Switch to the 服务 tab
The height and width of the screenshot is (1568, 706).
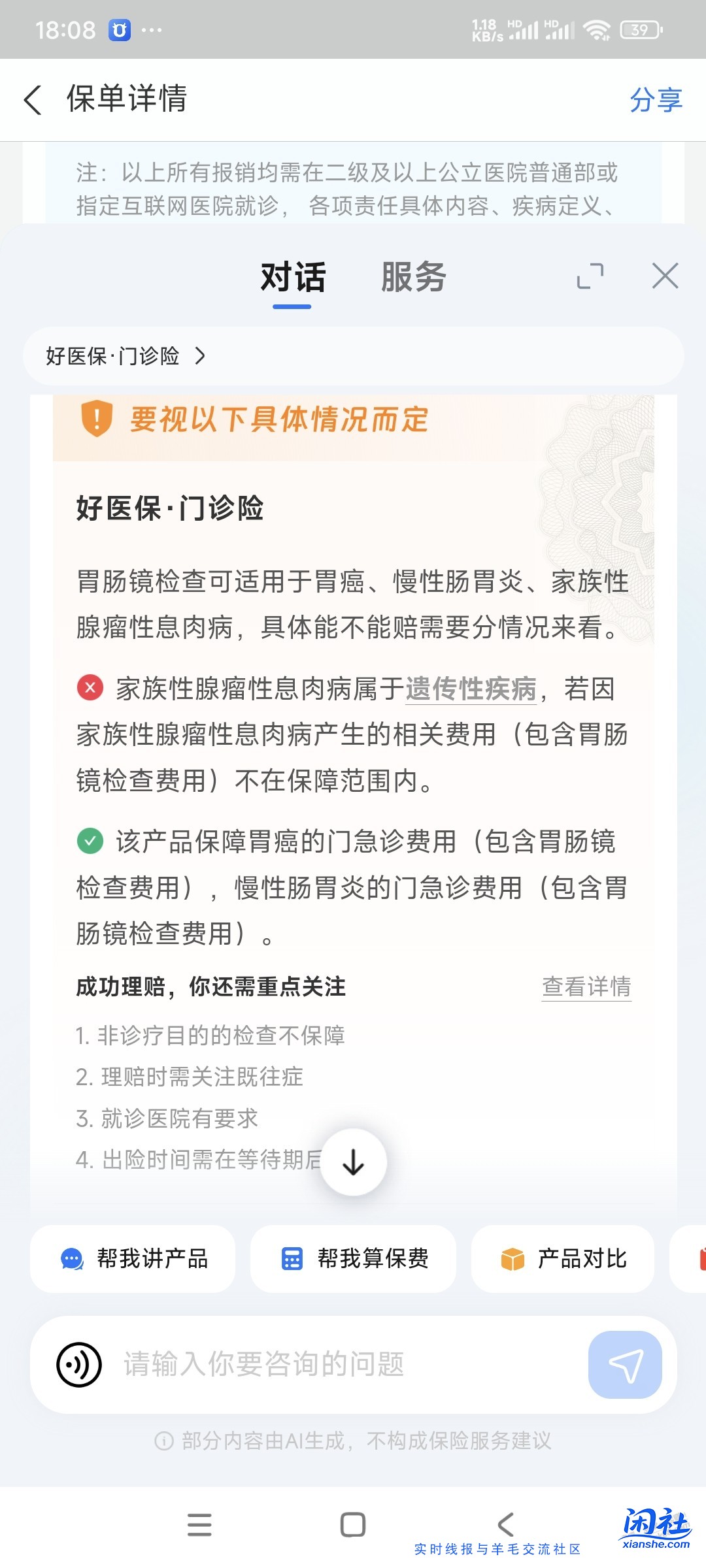click(x=413, y=278)
